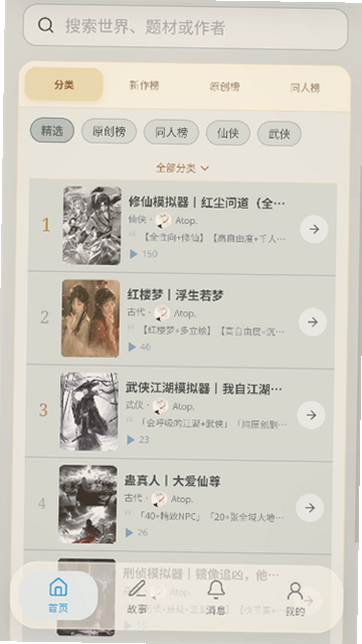The image size is (362, 644).
Task: Open the 我的 profile tab
Action: click(x=295, y=599)
